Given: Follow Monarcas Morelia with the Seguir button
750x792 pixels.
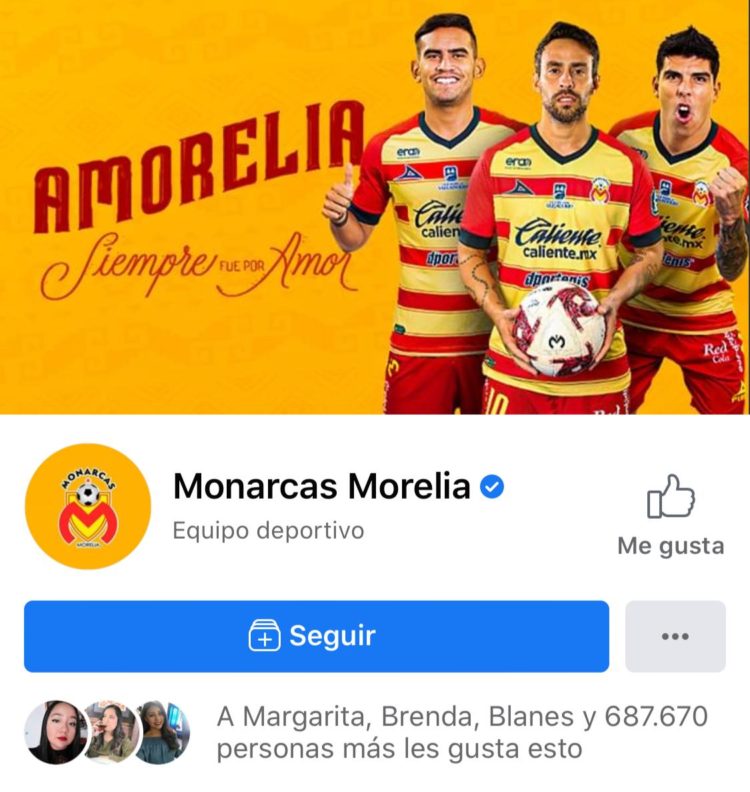Looking at the screenshot, I should click(316, 636).
